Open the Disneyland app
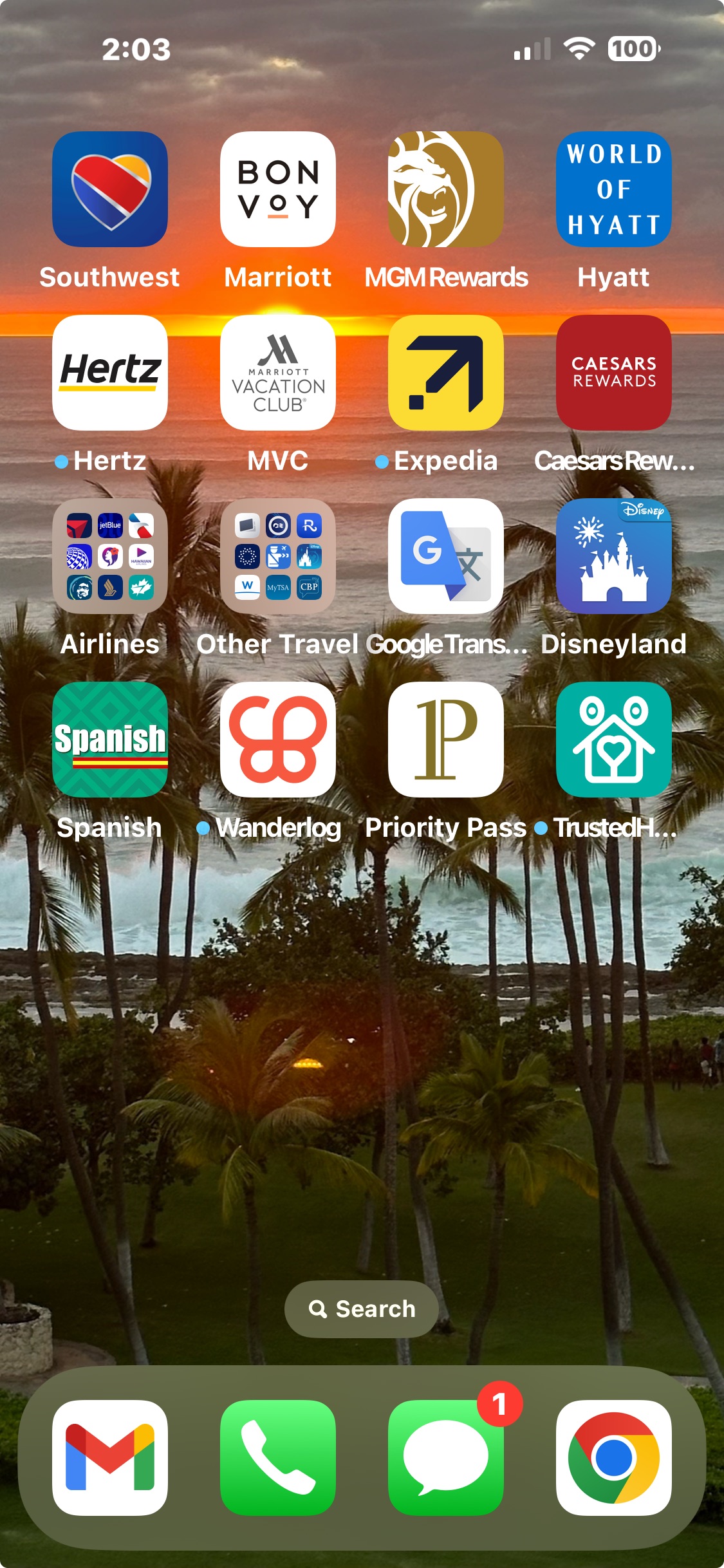The height and width of the screenshot is (1568, 724). tap(614, 556)
